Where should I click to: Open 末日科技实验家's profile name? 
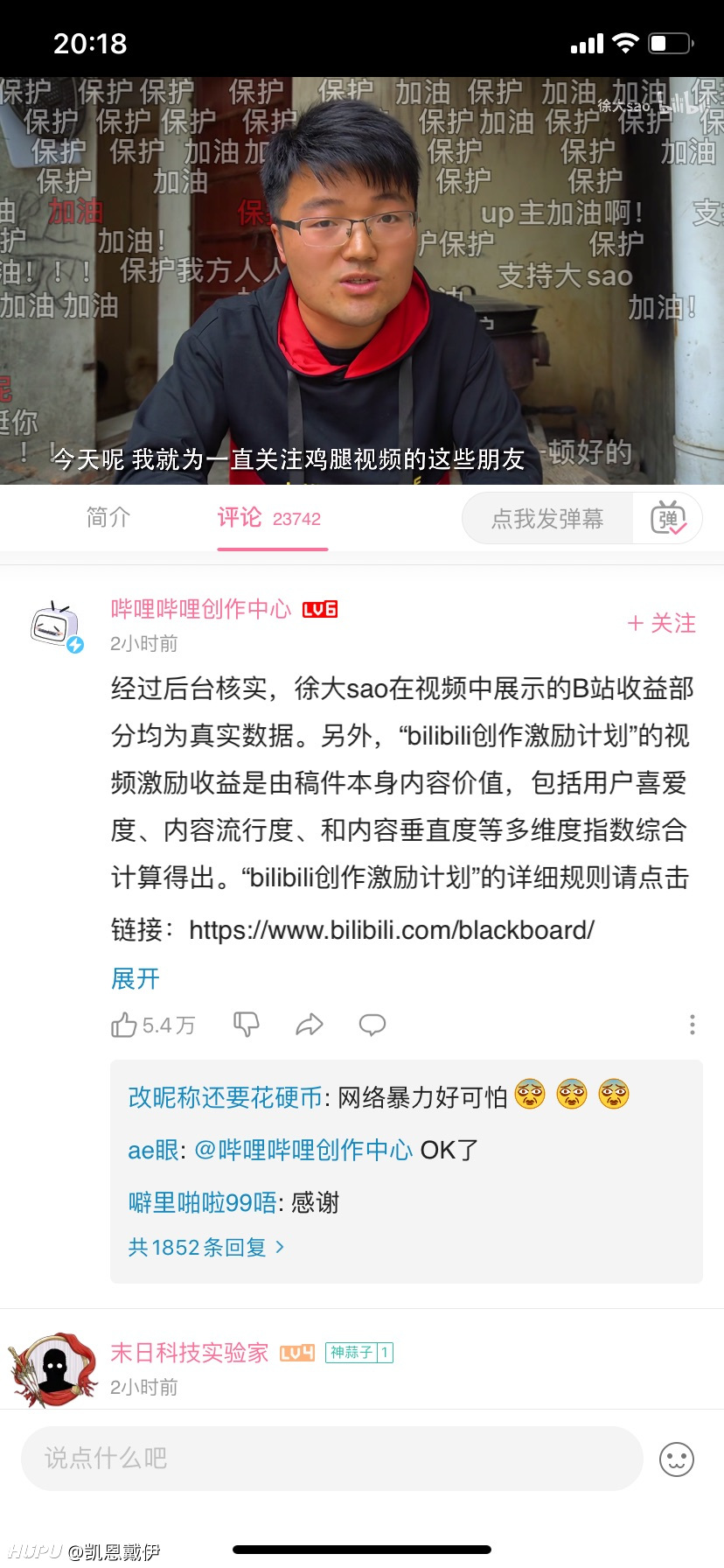pyautogui.click(x=190, y=1352)
